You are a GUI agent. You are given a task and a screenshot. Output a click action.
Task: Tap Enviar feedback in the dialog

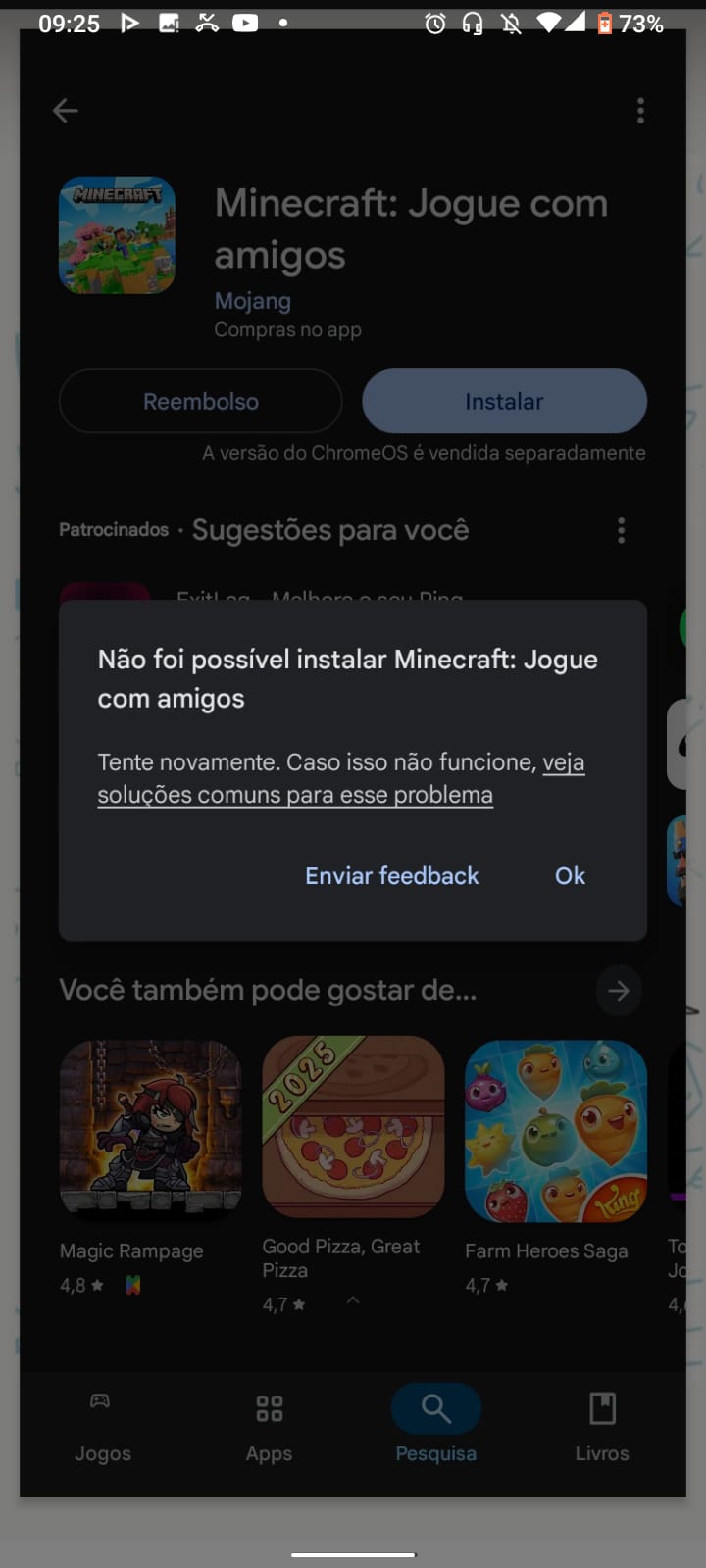pos(391,875)
